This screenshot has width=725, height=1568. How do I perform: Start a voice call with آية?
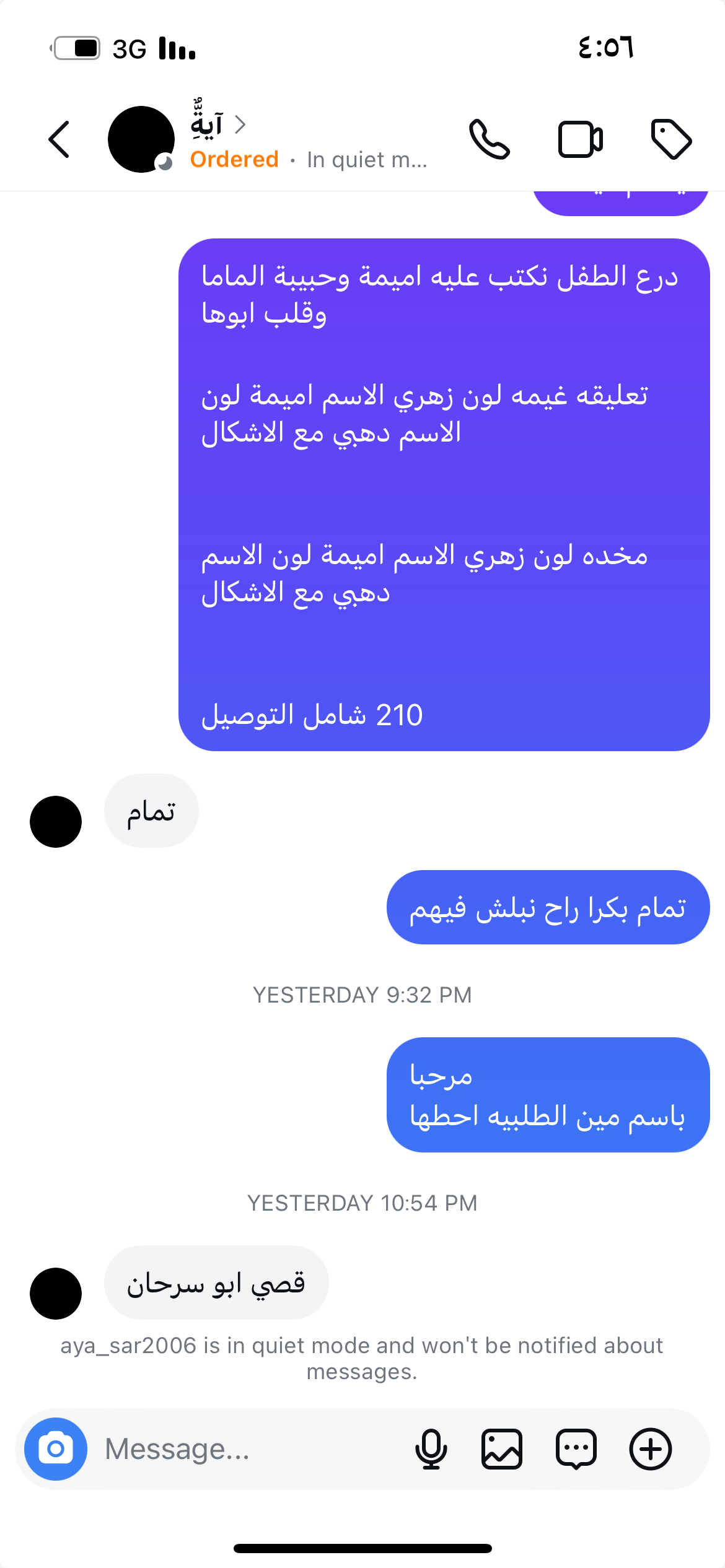(489, 139)
